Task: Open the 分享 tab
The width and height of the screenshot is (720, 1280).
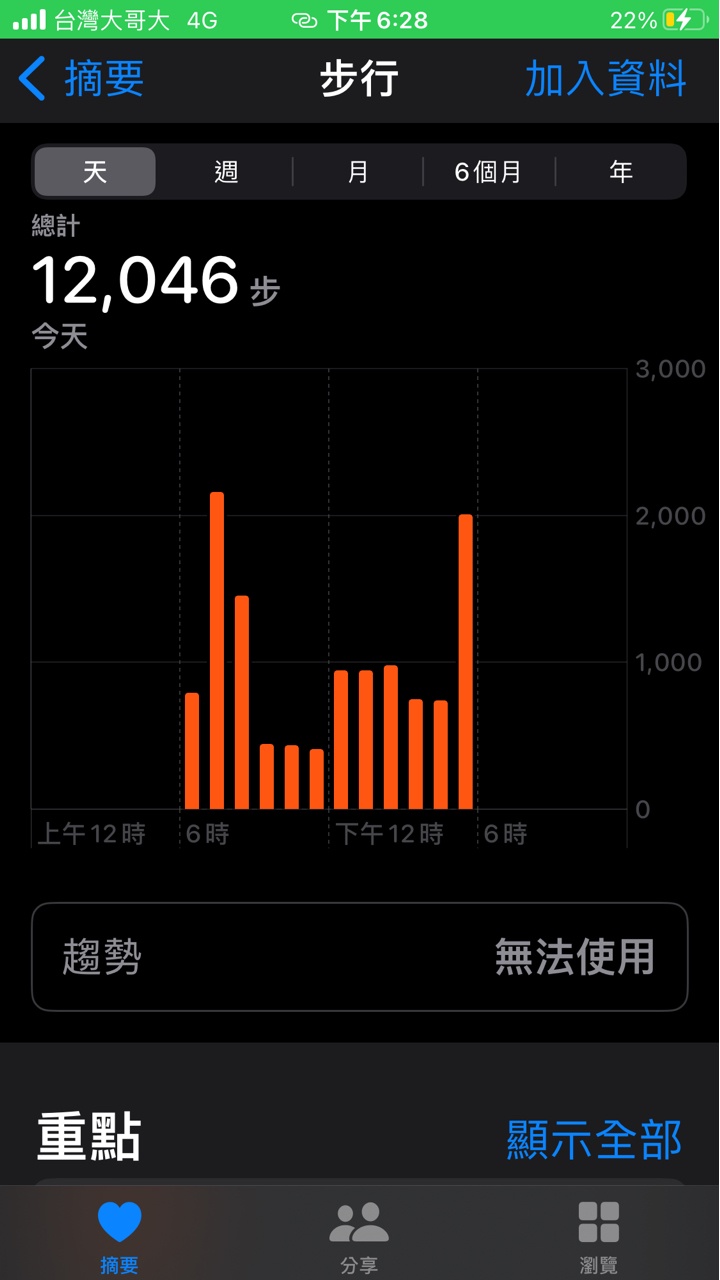Action: pos(359,1236)
